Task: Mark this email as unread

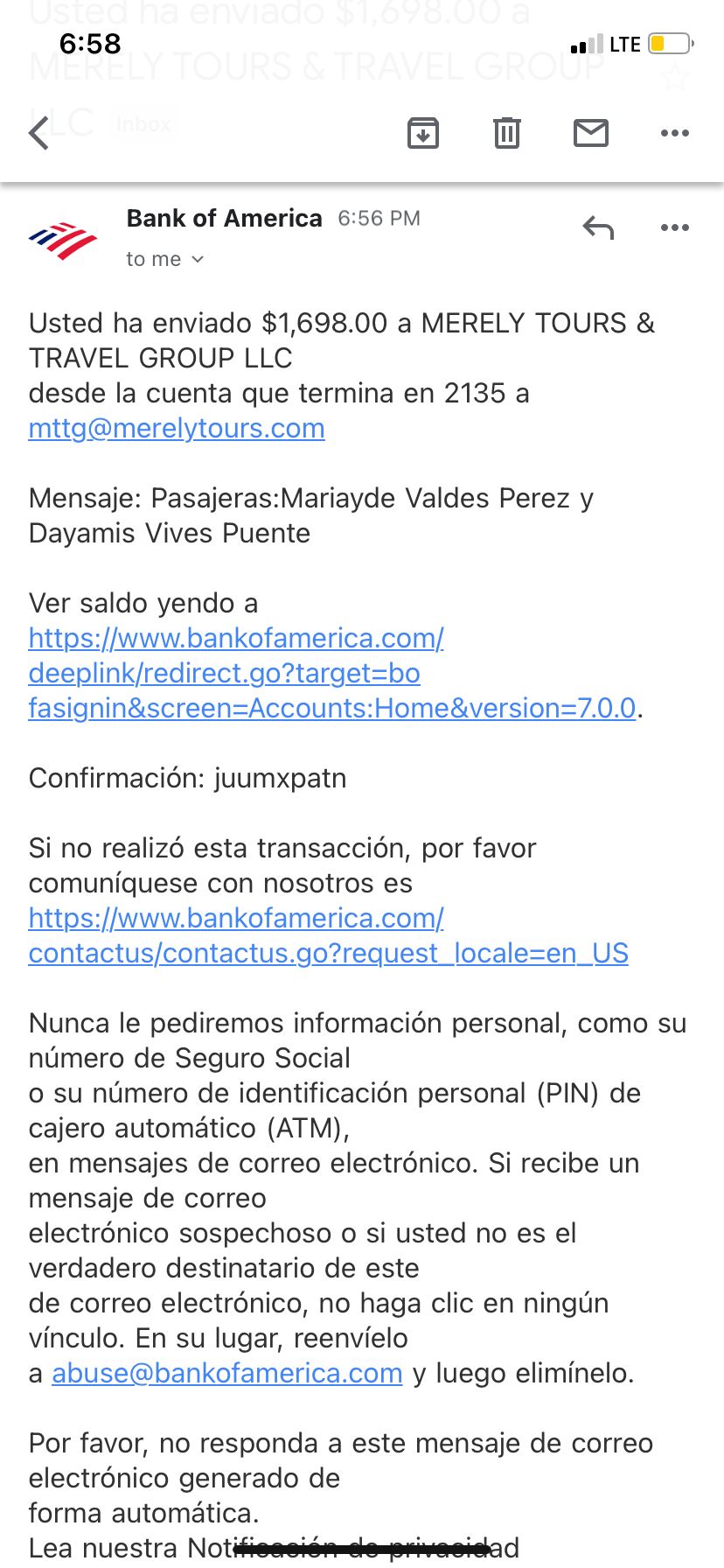Action: [x=591, y=133]
